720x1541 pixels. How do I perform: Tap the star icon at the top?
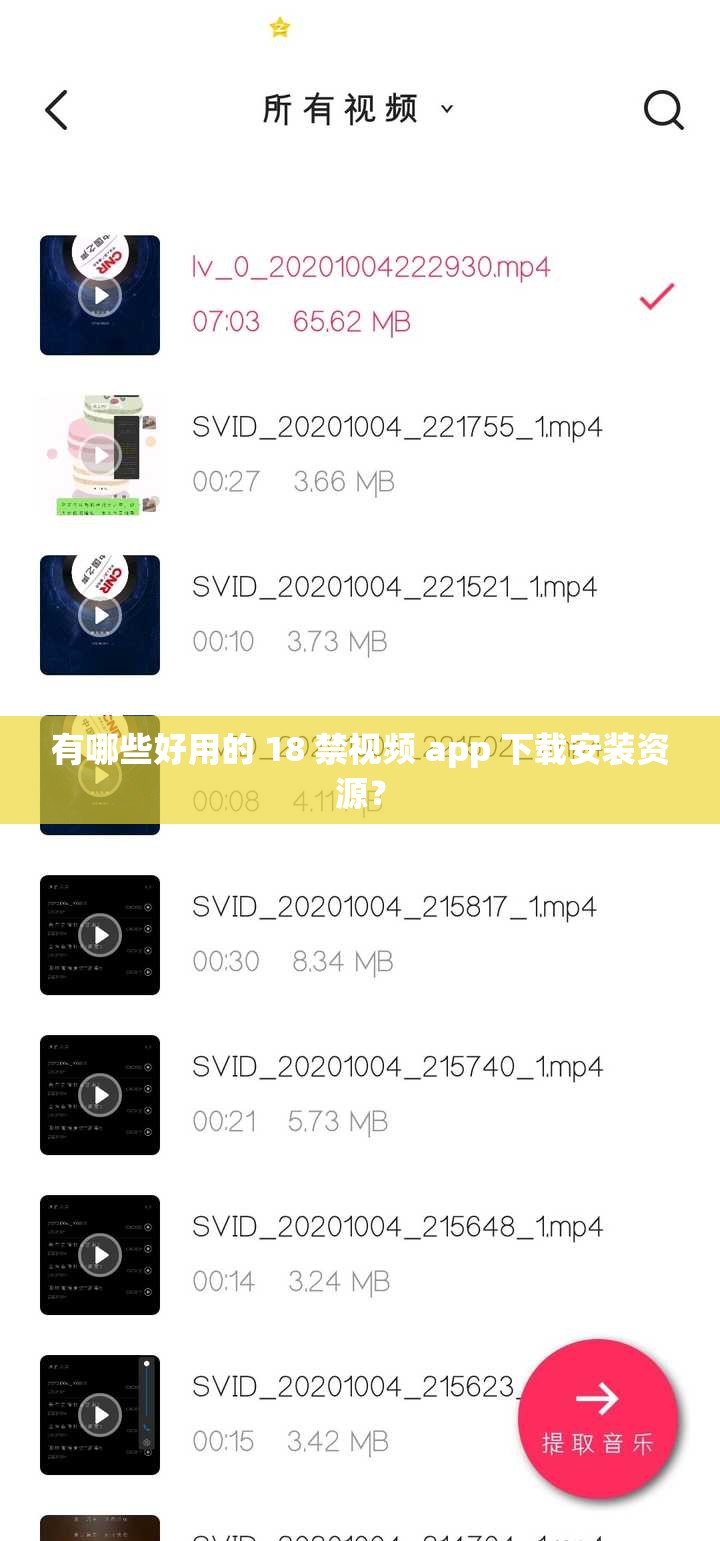(x=279, y=27)
